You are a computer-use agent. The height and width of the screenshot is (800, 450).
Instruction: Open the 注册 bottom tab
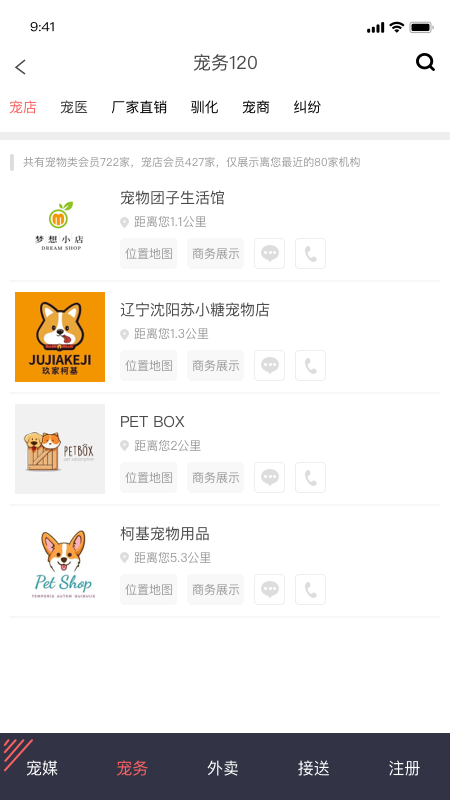(x=404, y=768)
